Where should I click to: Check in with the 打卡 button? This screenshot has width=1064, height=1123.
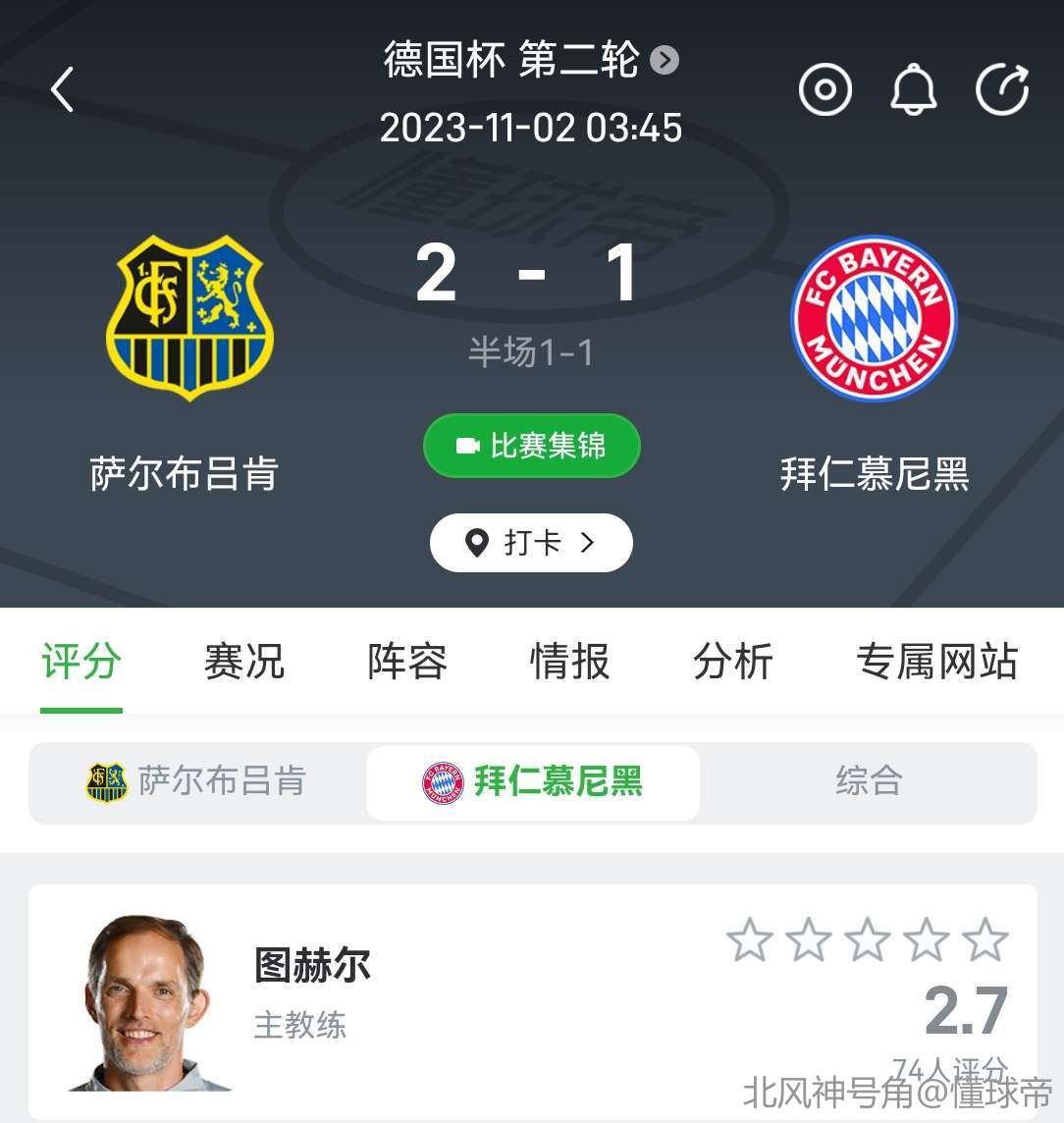tap(531, 542)
